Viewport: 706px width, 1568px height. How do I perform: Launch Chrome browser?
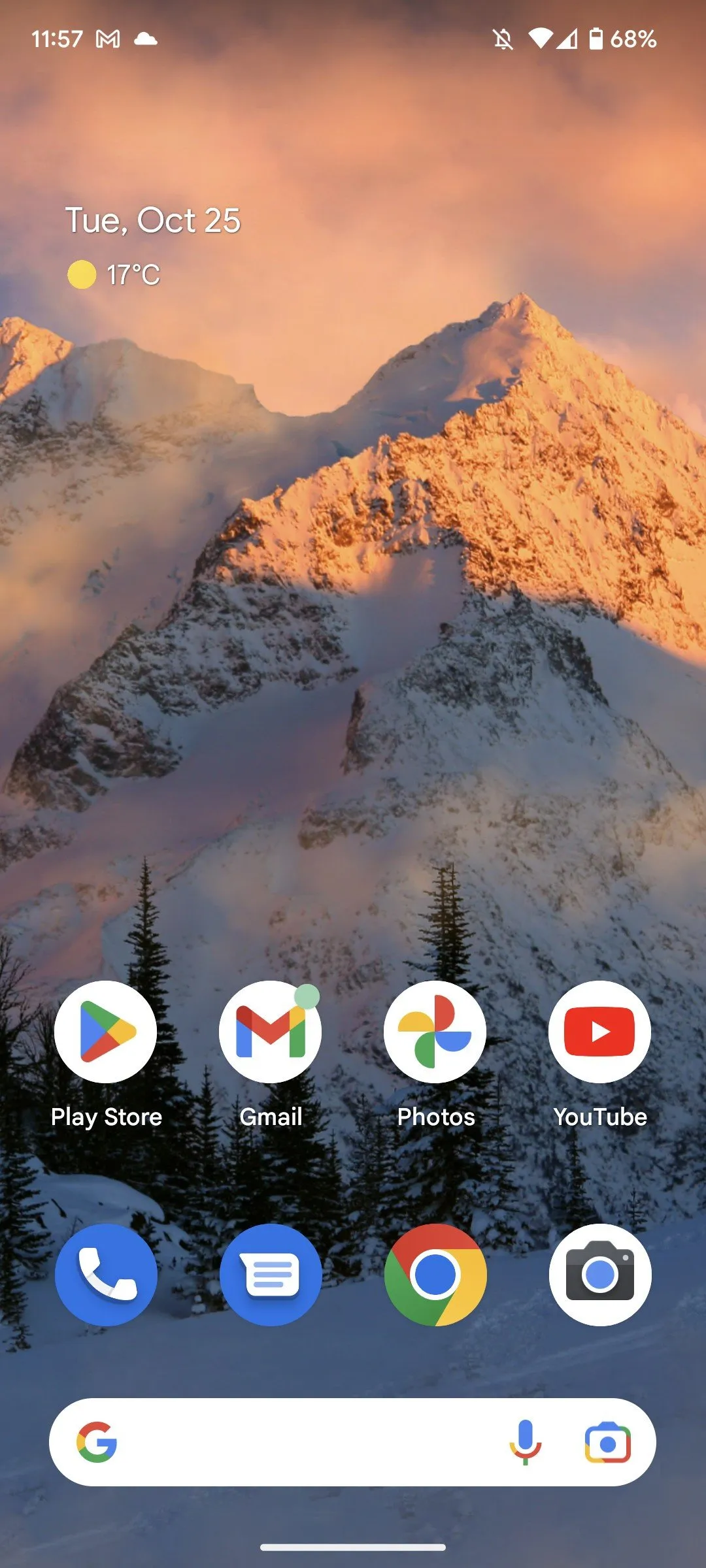[435, 1274]
